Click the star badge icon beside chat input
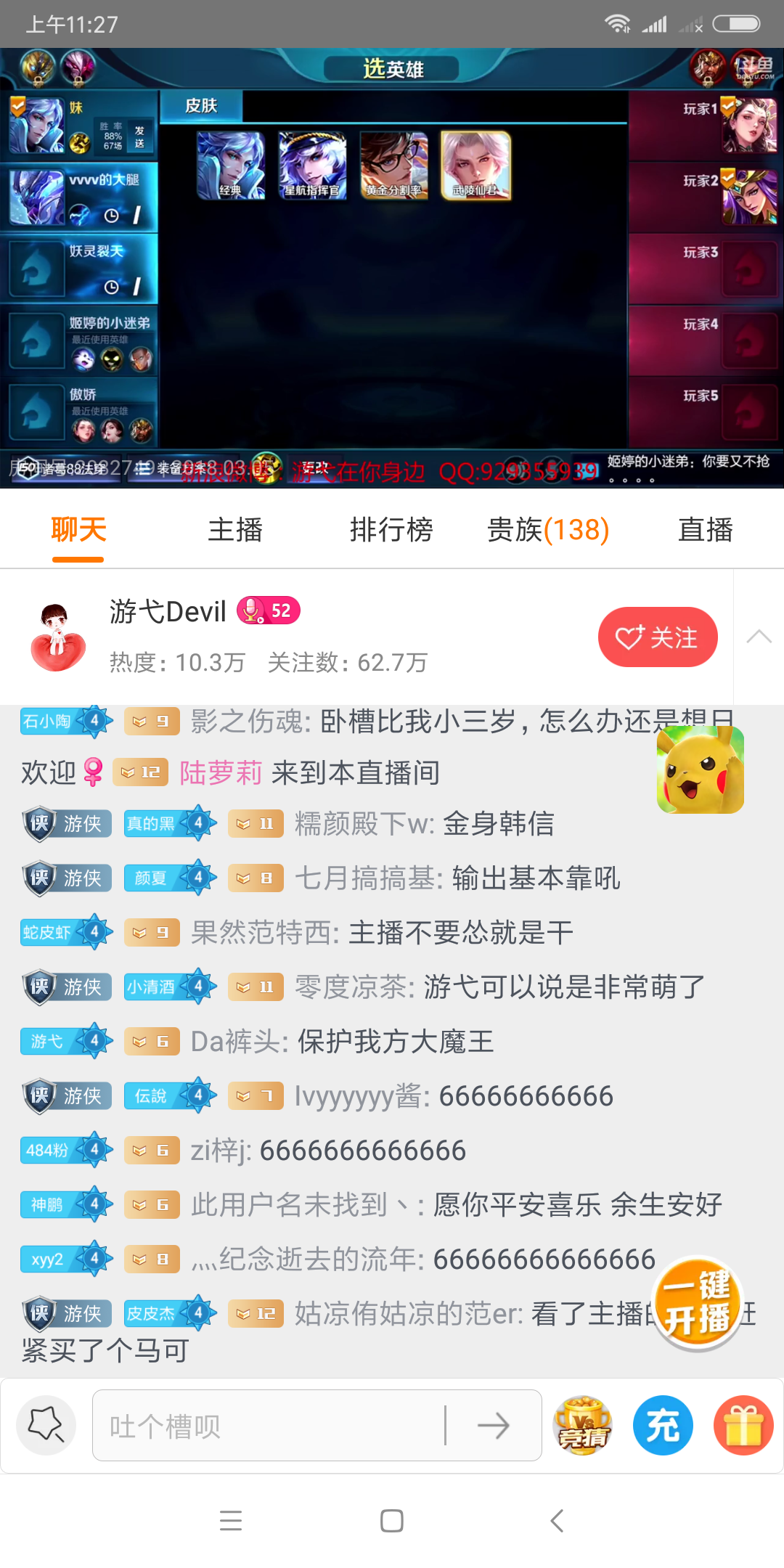 click(45, 1424)
